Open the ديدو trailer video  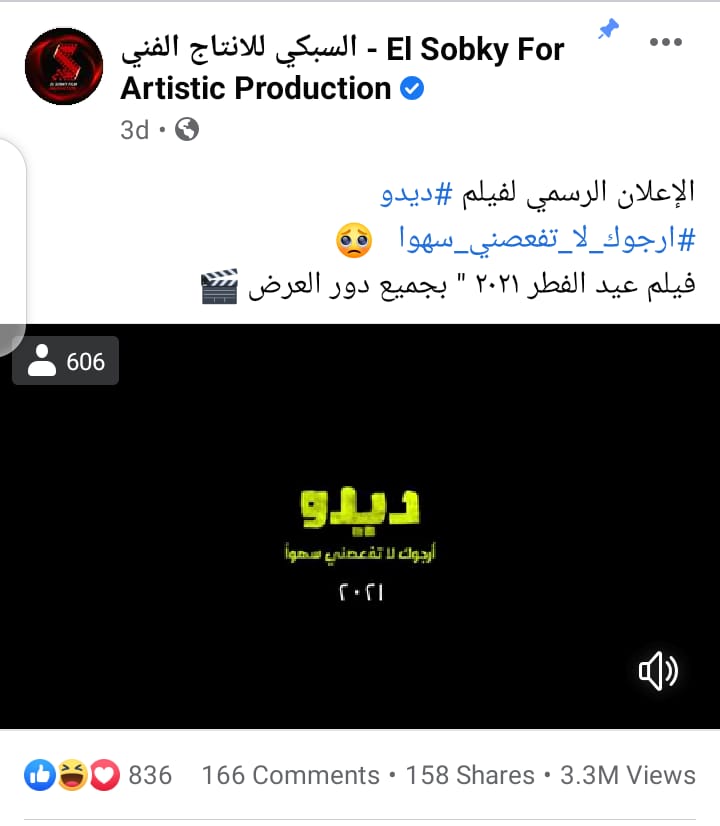click(360, 530)
